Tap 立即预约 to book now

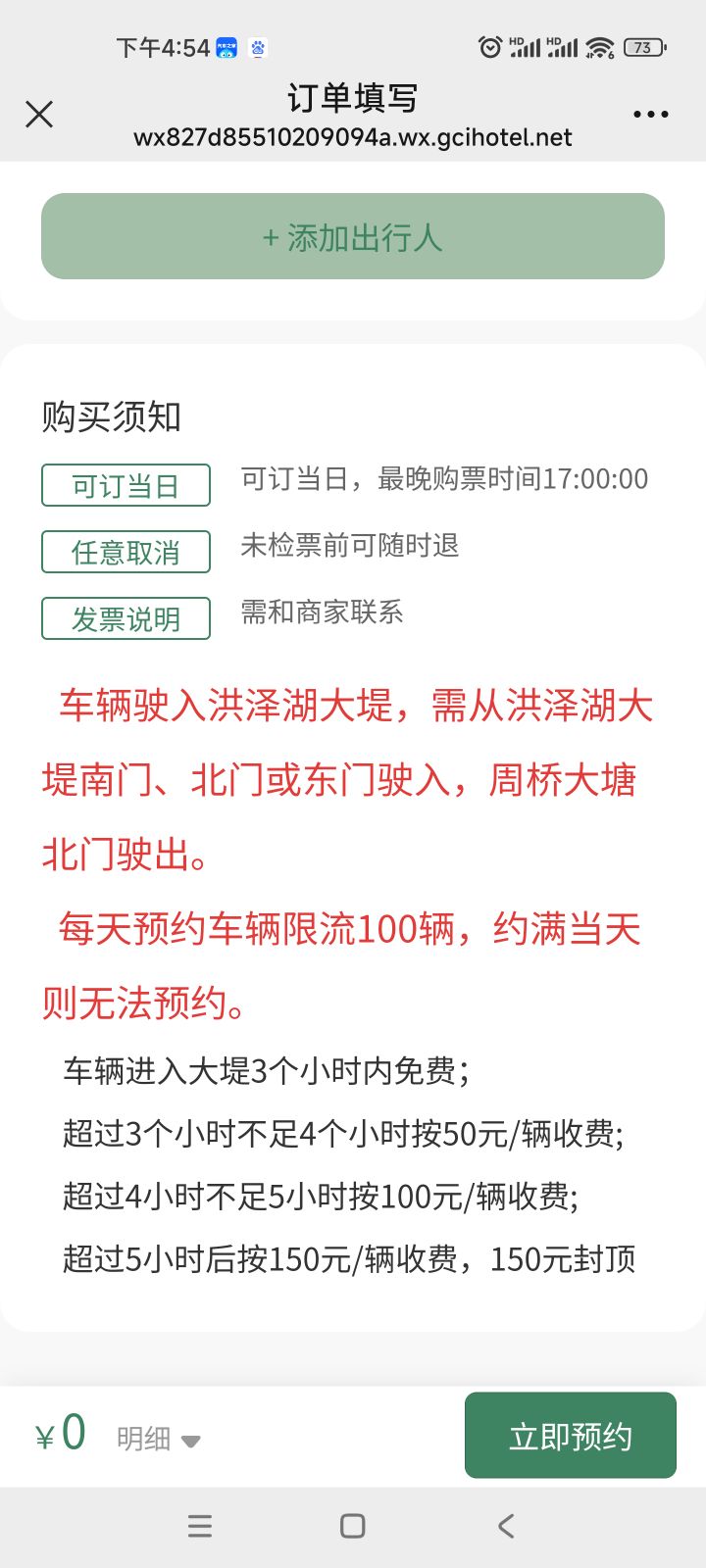tap(571, 1436)
